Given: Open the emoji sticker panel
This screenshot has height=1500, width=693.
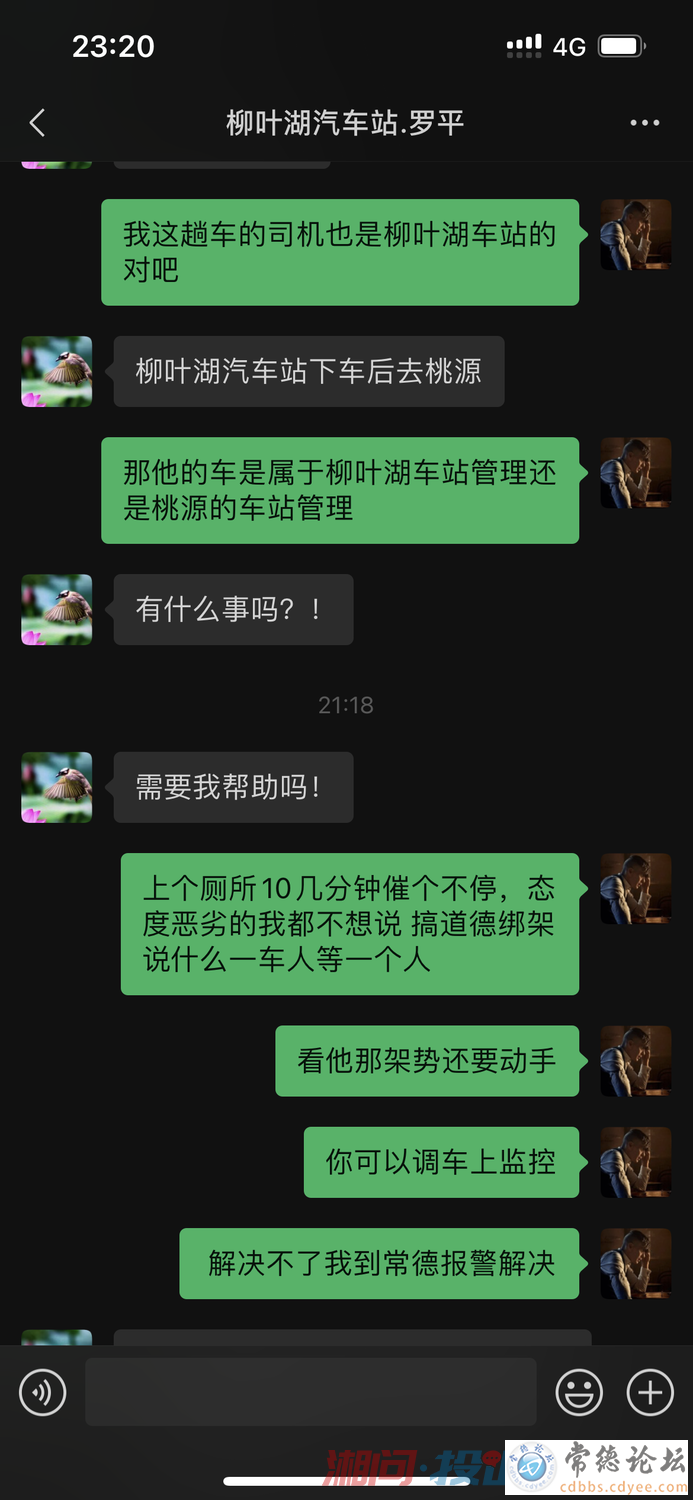Looking at the screenshot, I should pos(579,1392).
